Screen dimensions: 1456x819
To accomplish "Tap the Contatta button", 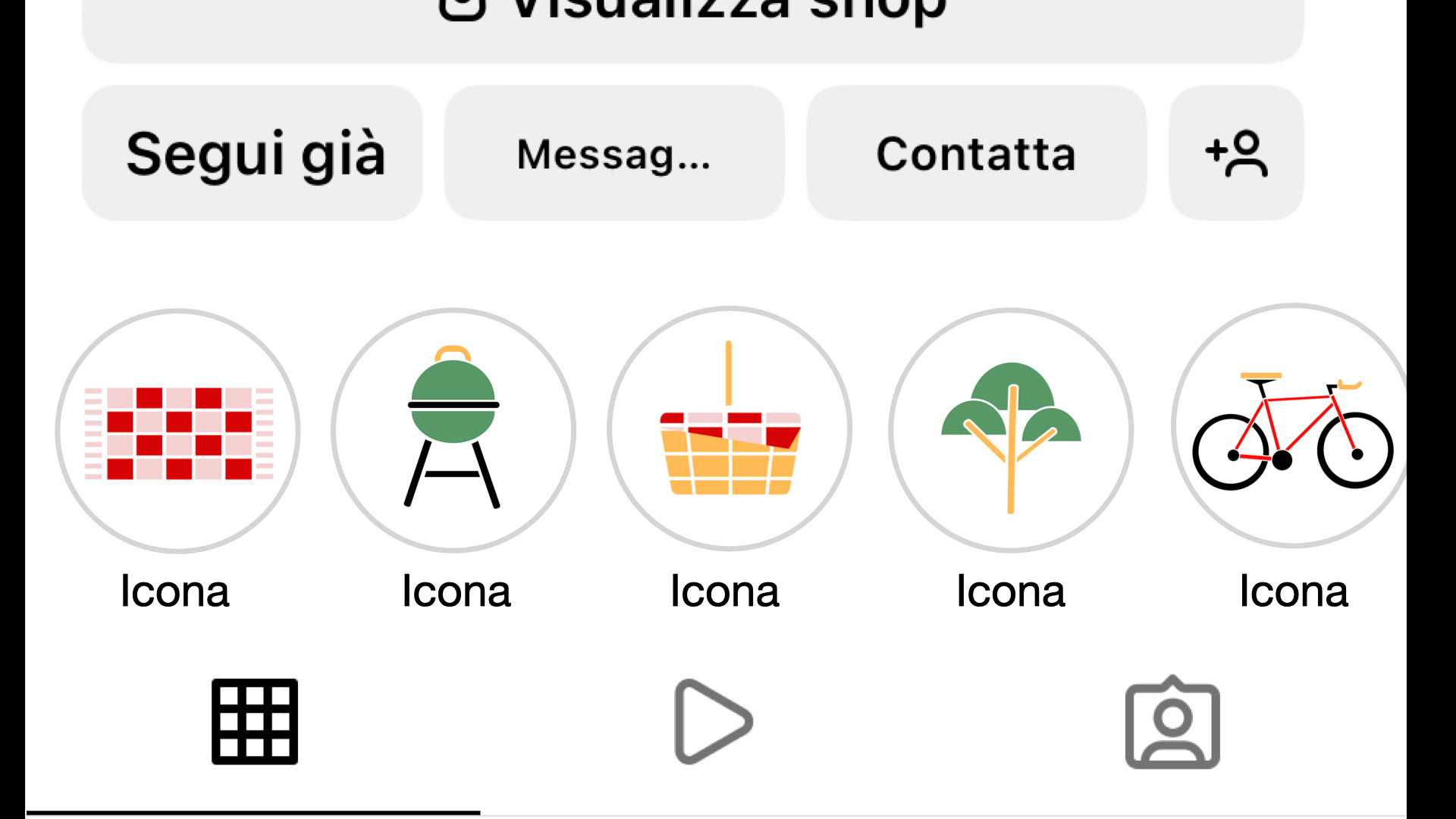I will [x=976, y=153].
